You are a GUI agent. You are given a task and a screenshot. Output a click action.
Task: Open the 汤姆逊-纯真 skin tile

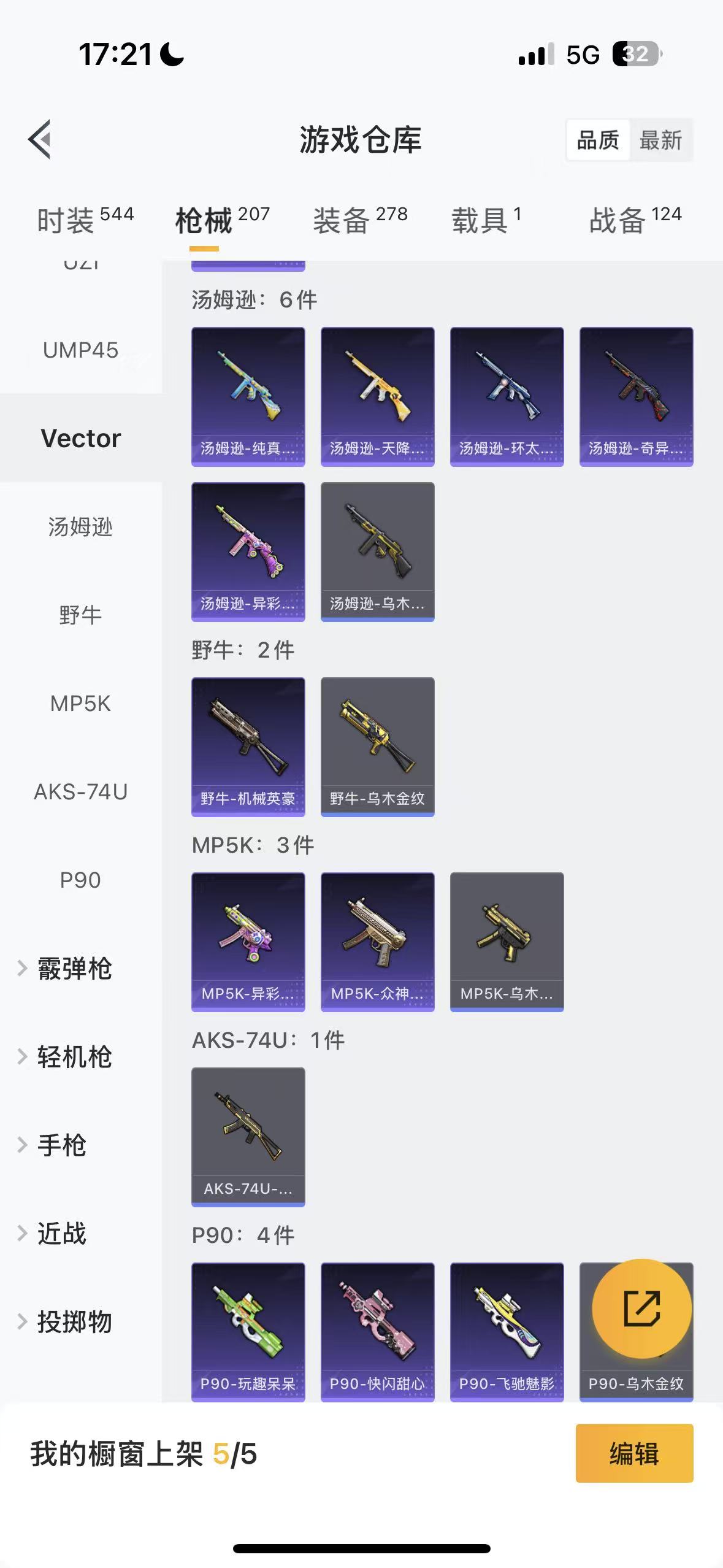pos(248,397)
